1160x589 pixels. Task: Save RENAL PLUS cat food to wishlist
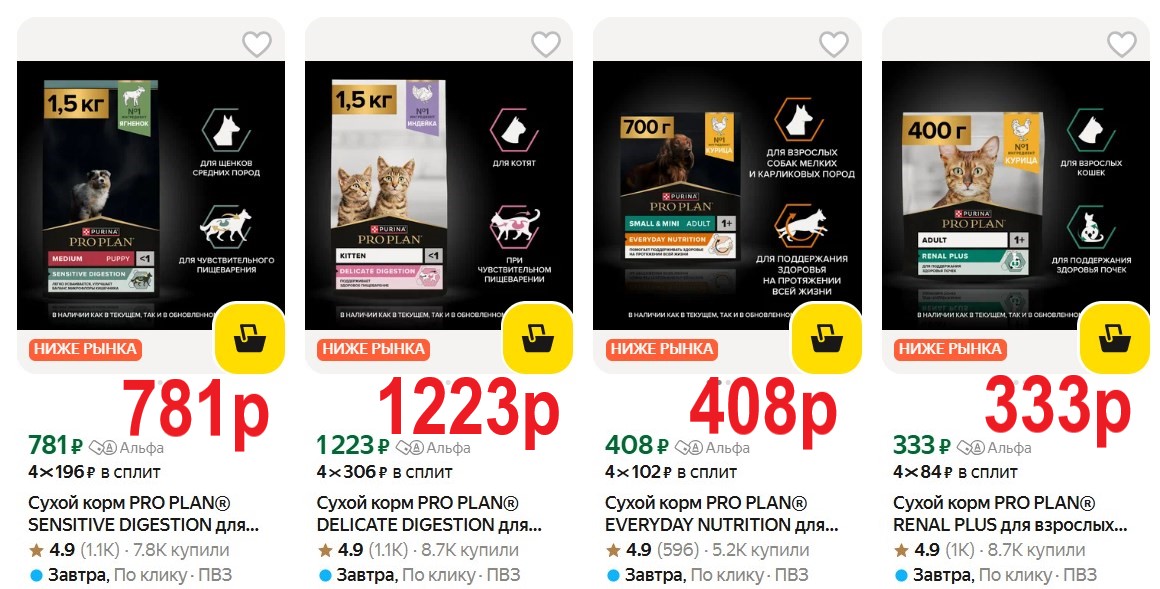1121,44
